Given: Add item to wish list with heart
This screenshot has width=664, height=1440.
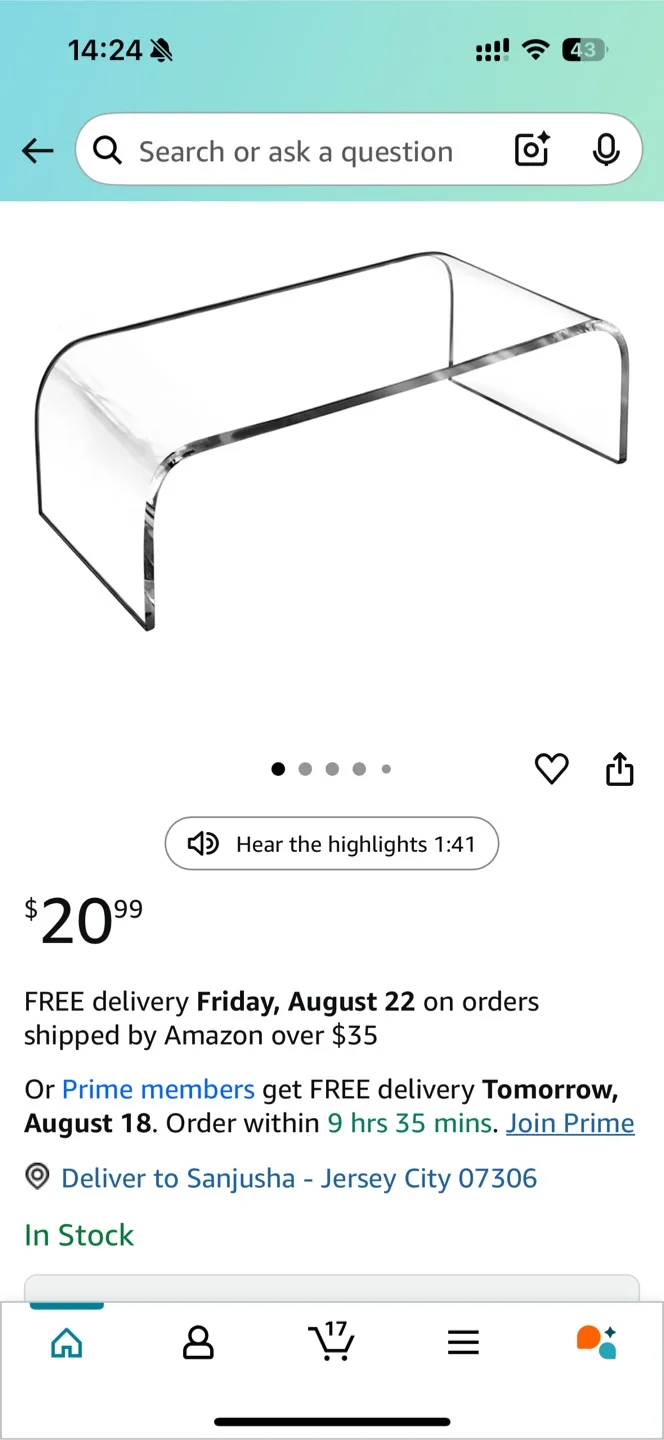Looking at the screenshot, I should tap(551, 769).
